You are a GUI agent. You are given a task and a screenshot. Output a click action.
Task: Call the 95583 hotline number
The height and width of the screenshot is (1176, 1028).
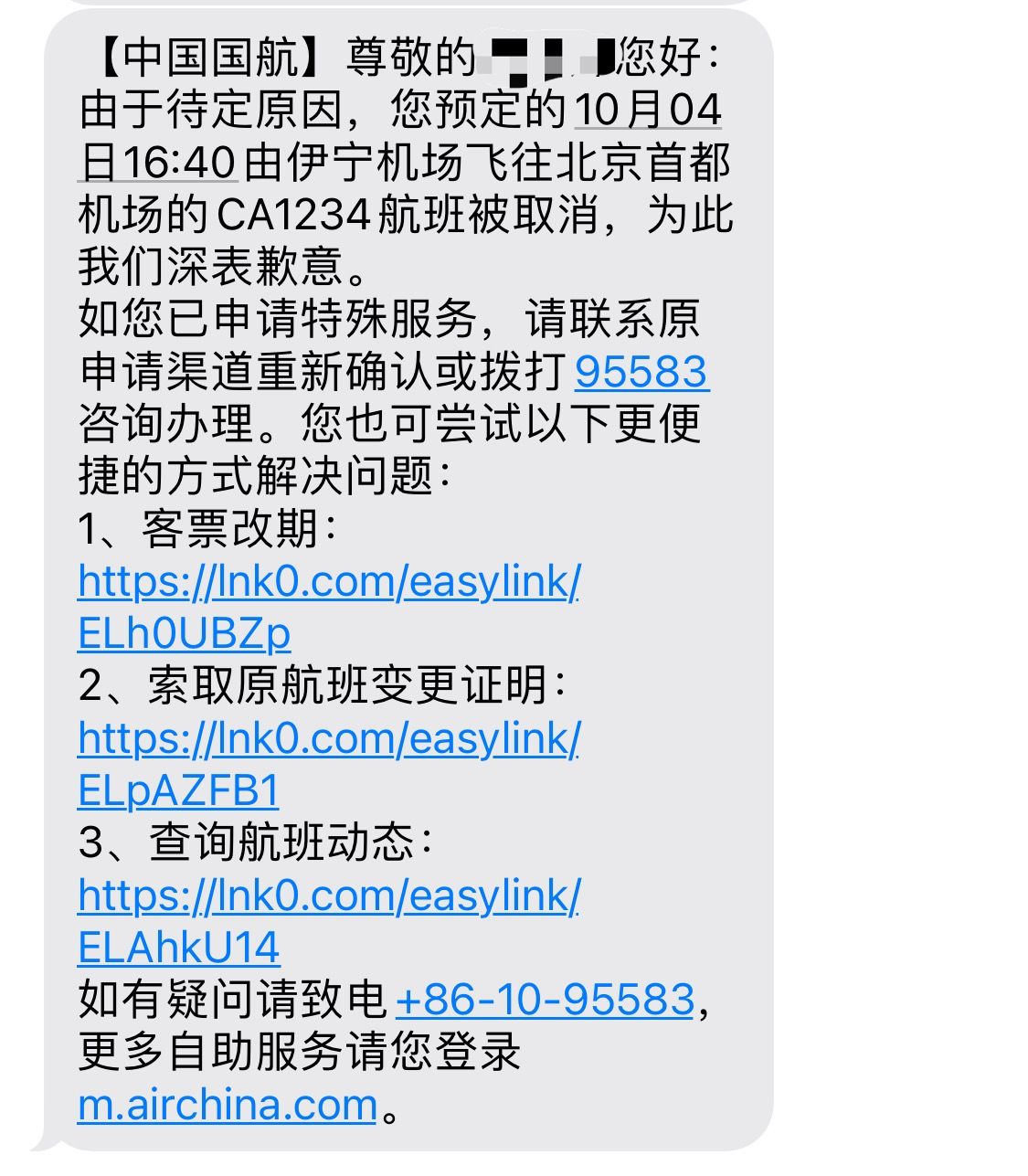[641, 371]
